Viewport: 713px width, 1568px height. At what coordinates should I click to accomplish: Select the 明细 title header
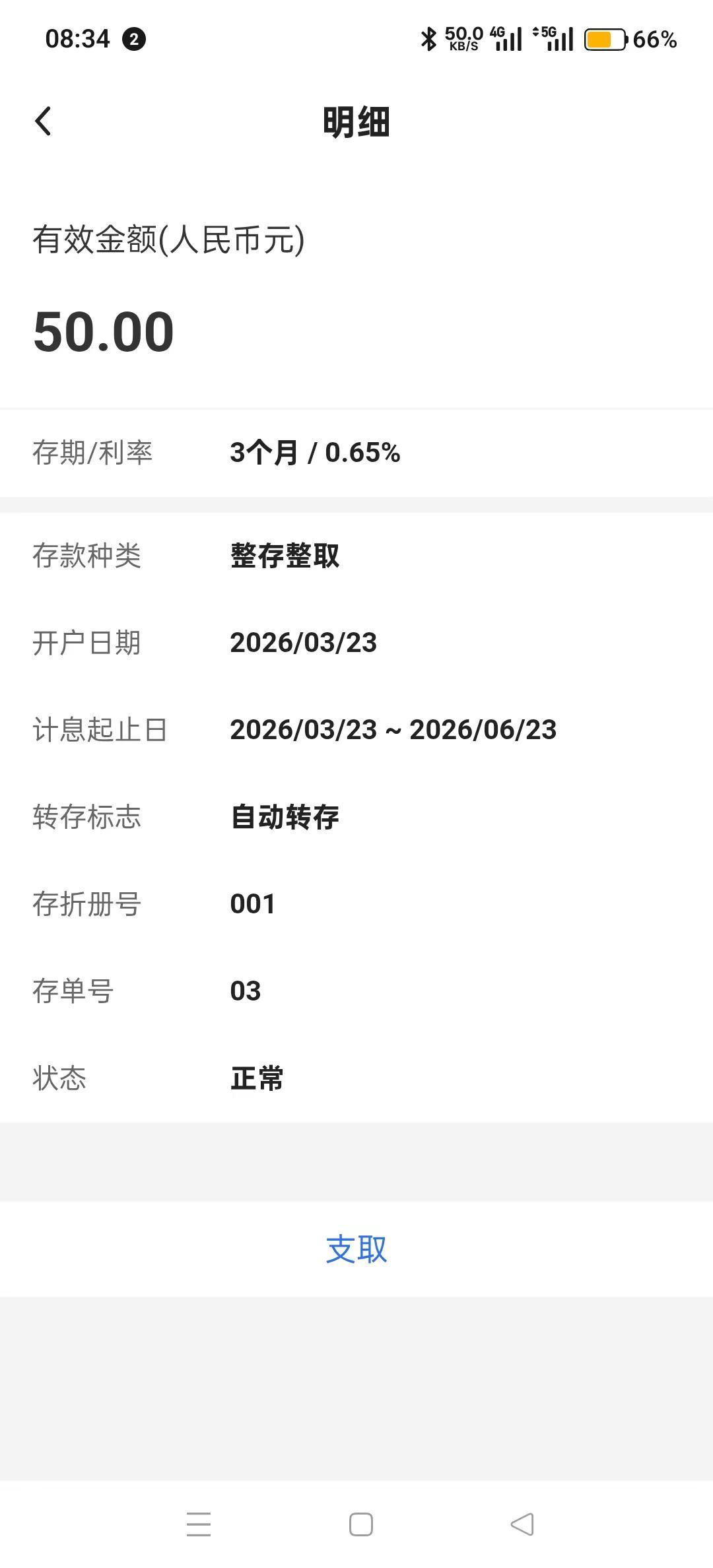tap(356, 122)
